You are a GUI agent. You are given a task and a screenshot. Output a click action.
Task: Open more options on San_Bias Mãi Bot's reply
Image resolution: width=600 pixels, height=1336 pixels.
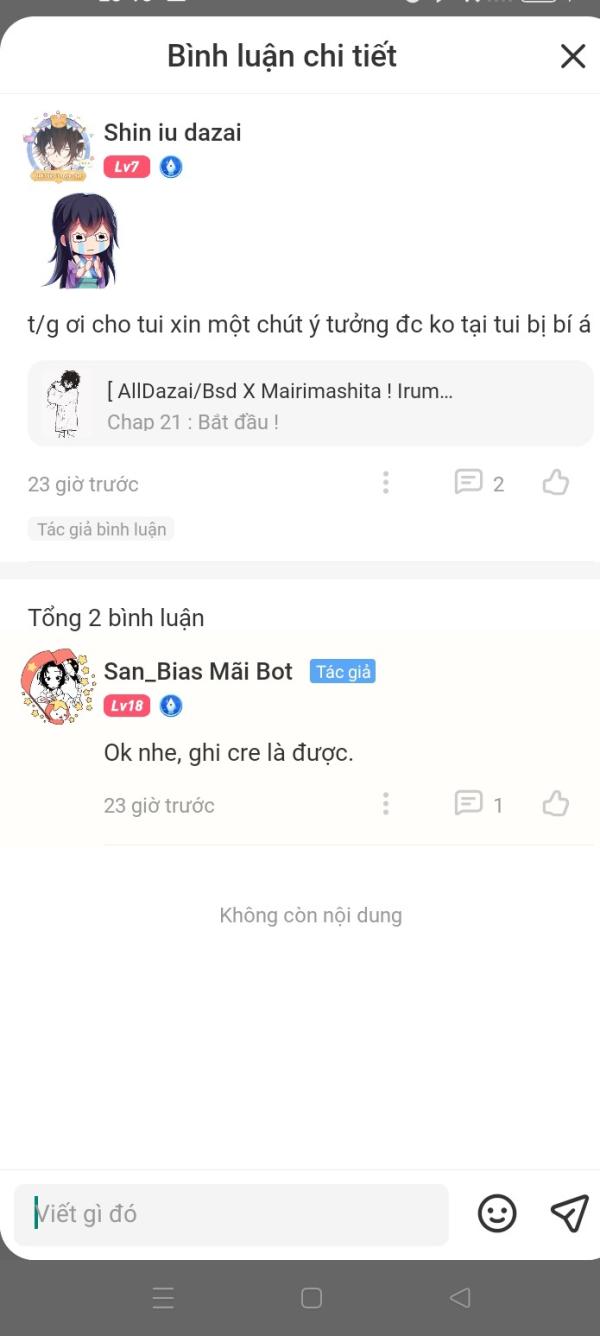tap(385, 804)
